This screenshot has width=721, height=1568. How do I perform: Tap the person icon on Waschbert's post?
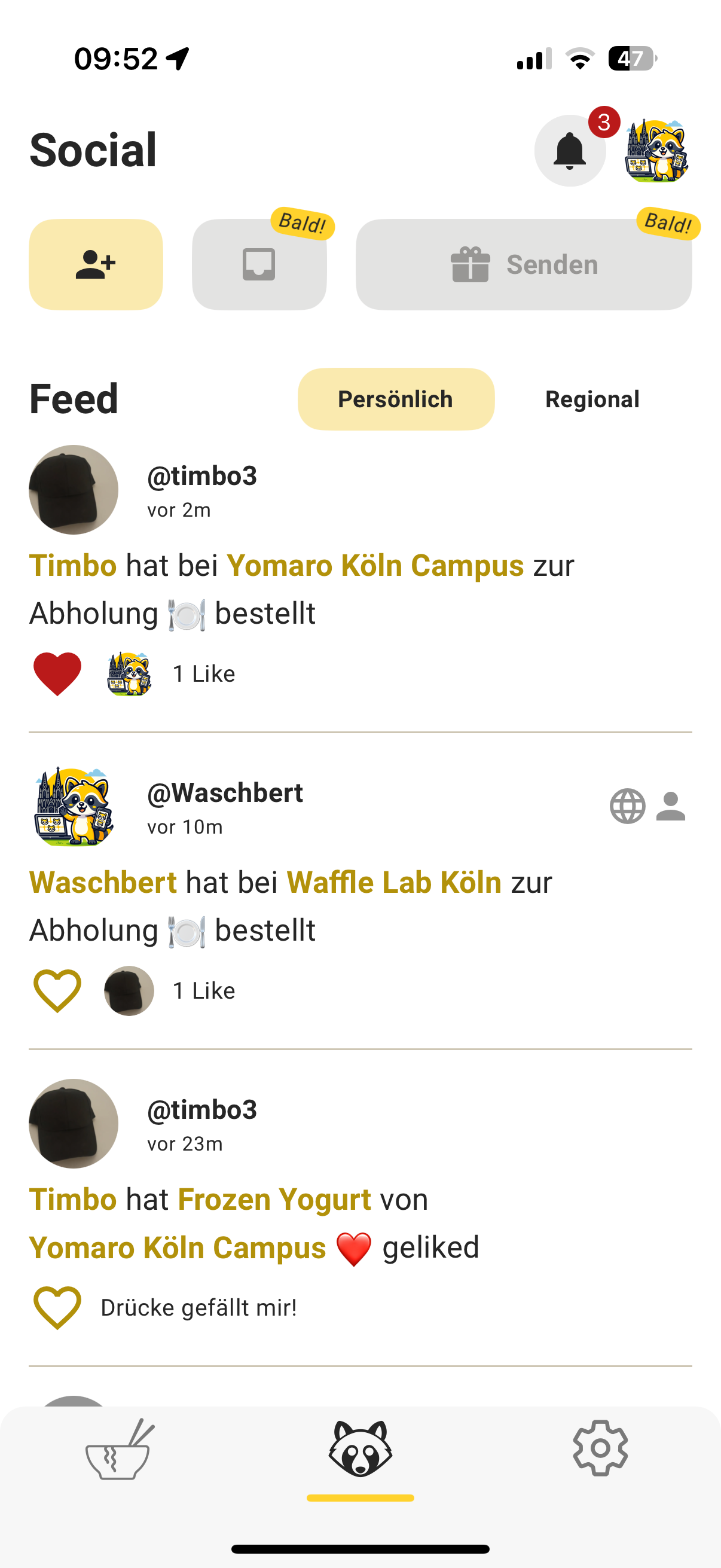671,807
